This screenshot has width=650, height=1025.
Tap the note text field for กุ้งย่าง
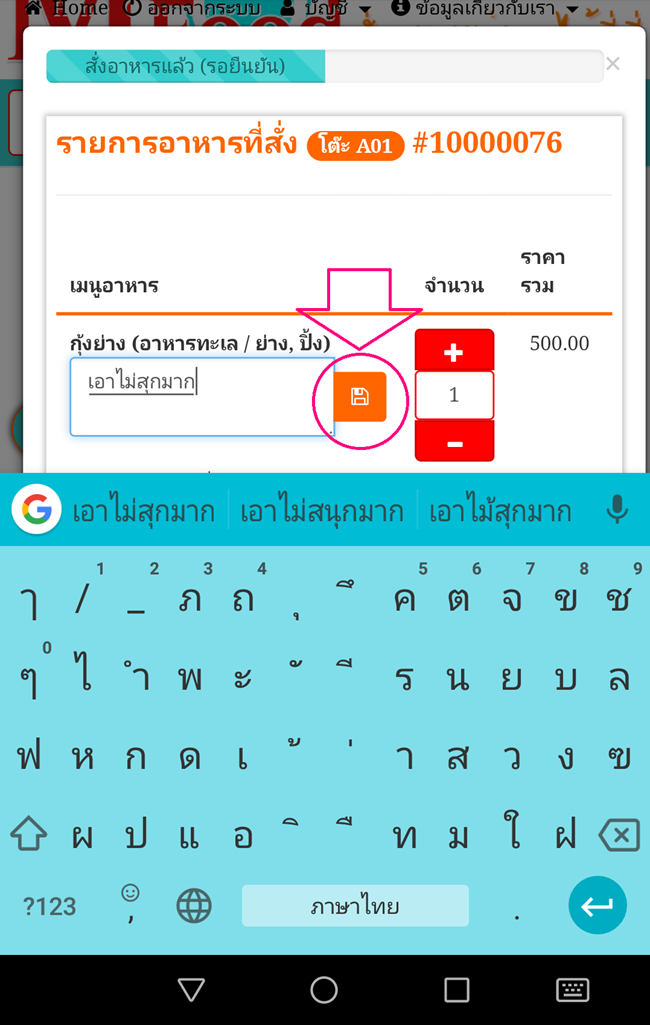click(200, 398)
